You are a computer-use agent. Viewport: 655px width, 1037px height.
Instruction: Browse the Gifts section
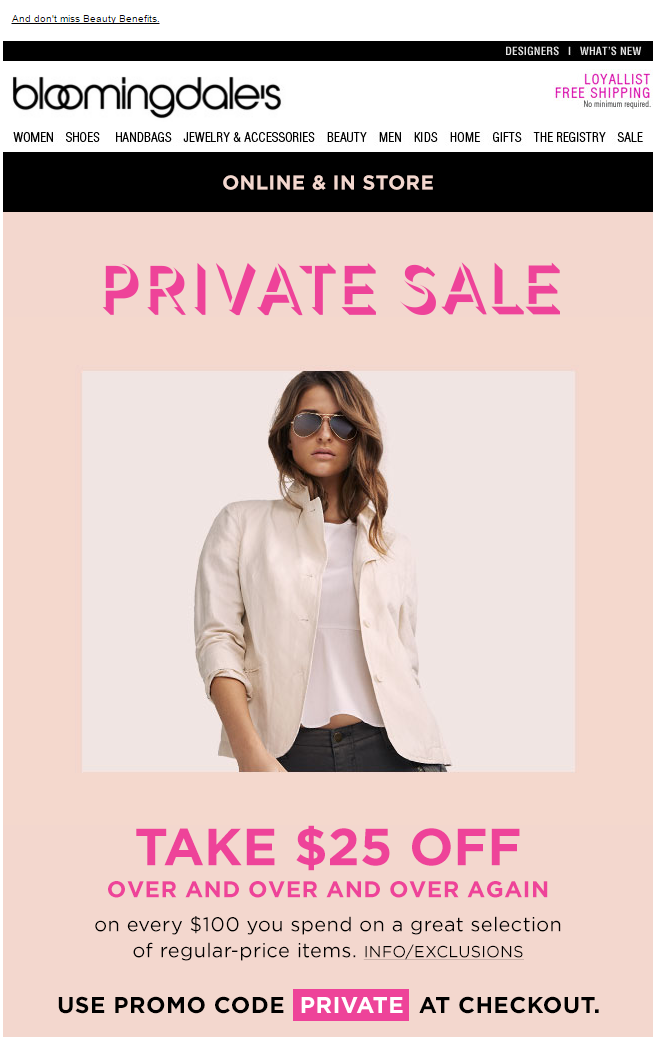507,137
